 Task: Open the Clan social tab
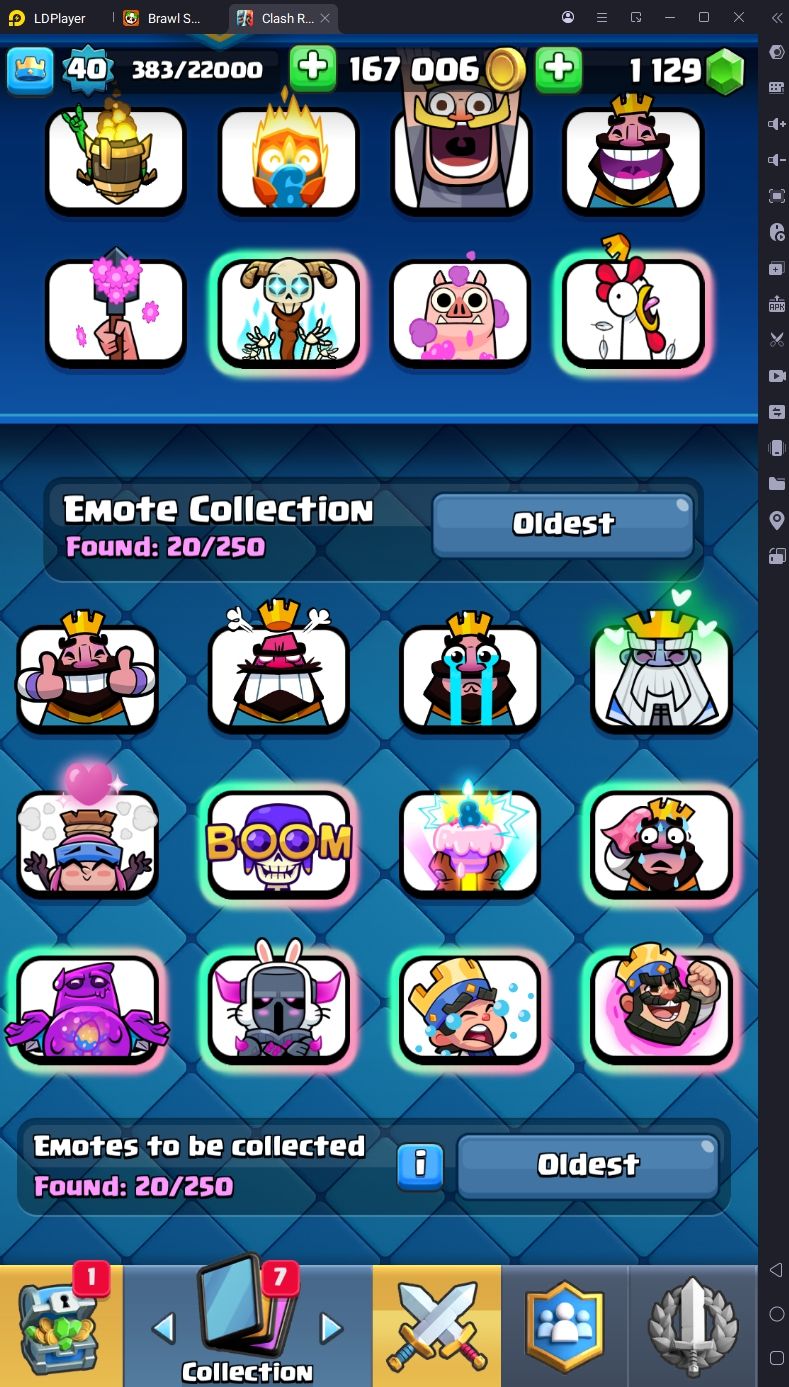pos(565,1325)
